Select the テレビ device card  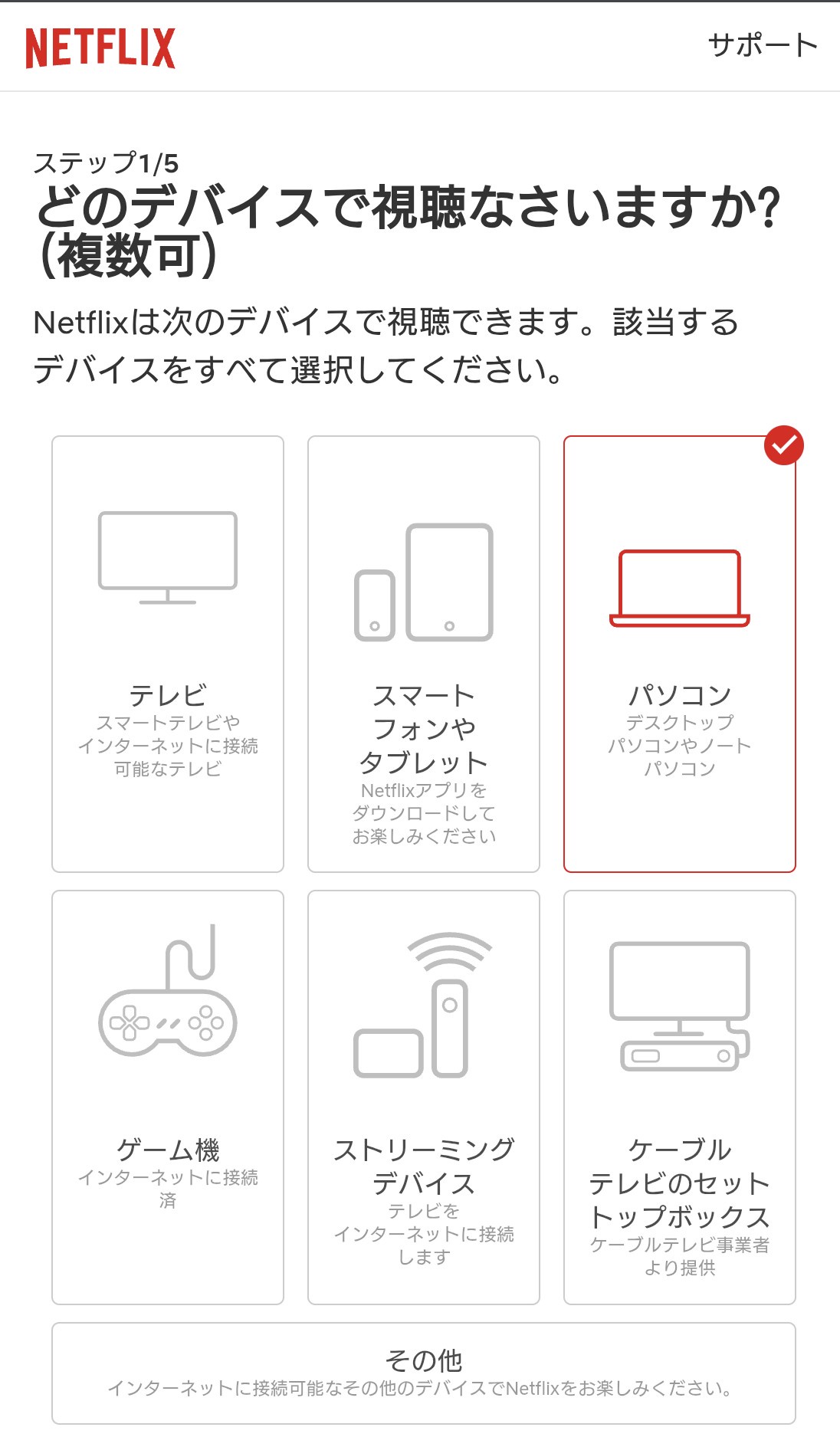tap(168, 654)
